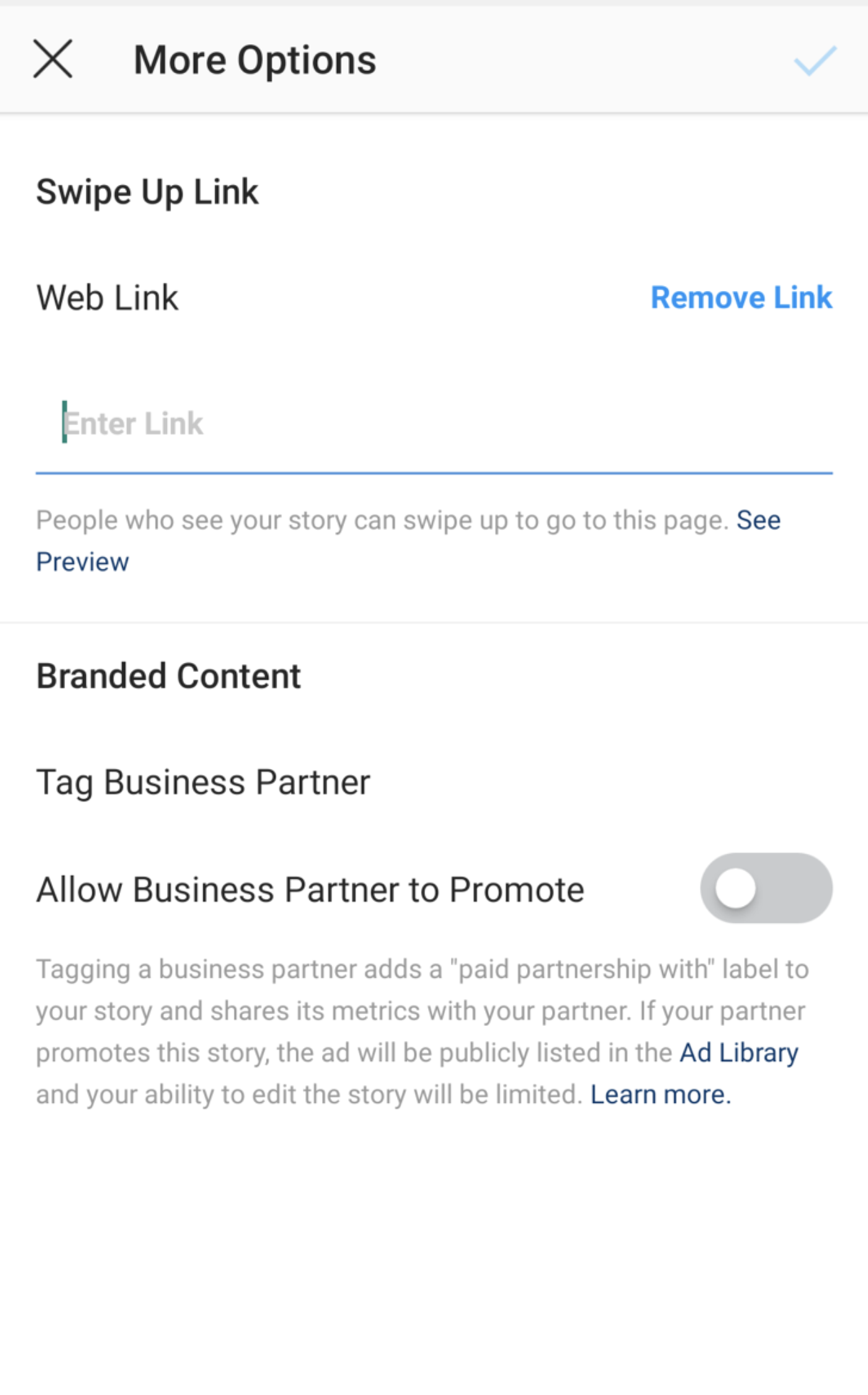
Task: Close the More Options screen
Action: click(x=53, y=60)
